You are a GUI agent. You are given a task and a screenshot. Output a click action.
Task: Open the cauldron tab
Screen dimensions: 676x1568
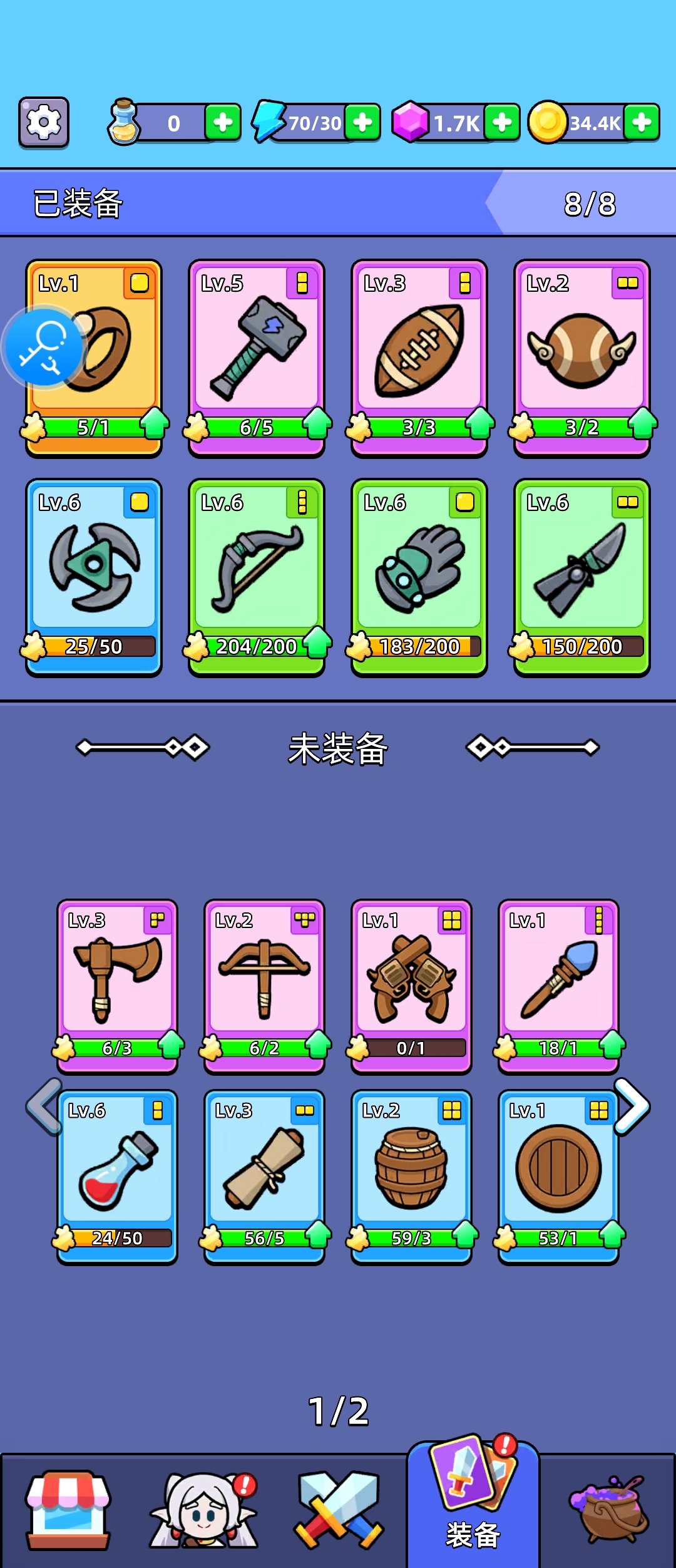(x=607, y=1510)
